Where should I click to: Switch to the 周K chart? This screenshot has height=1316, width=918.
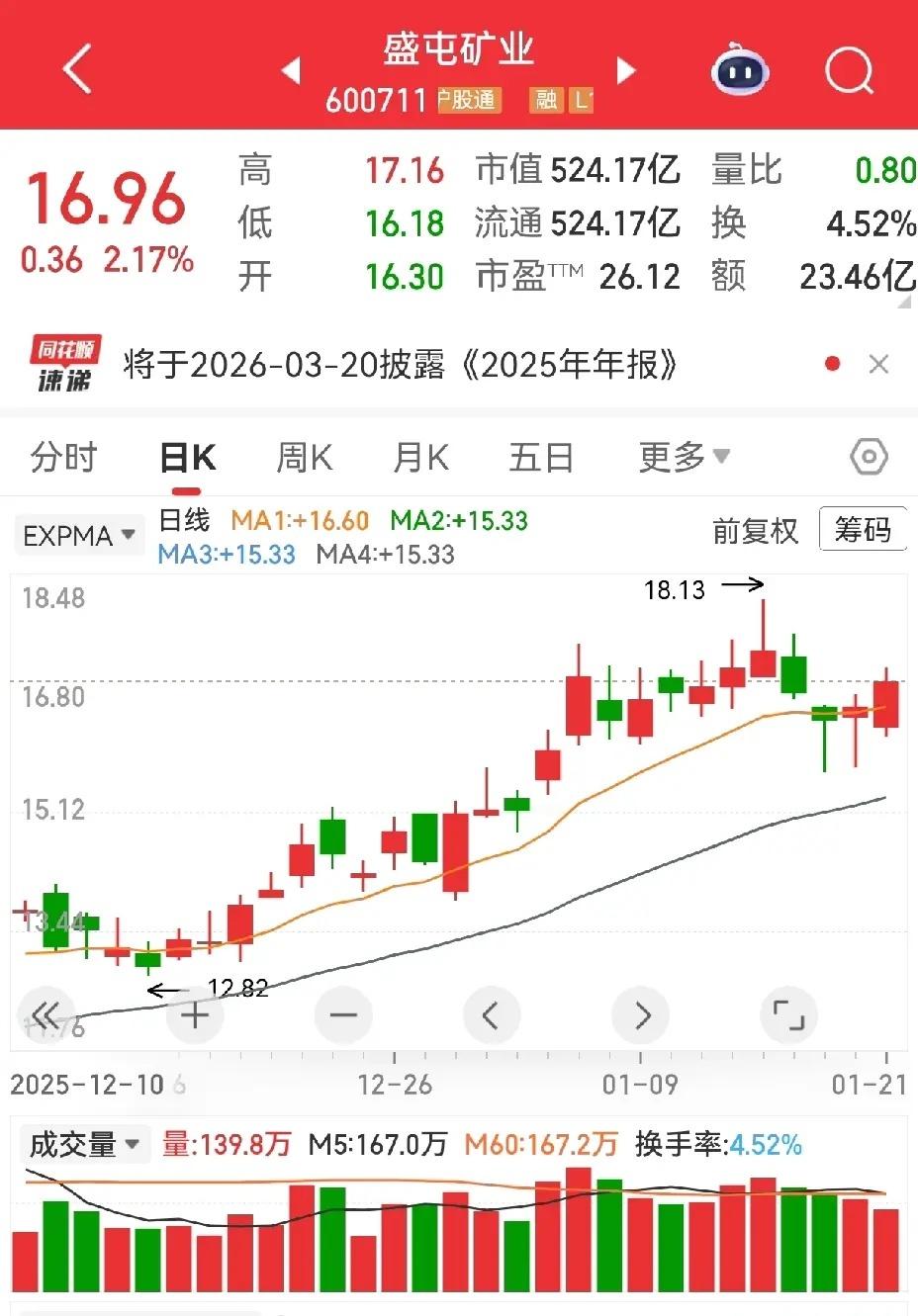[x=304, y=458]
